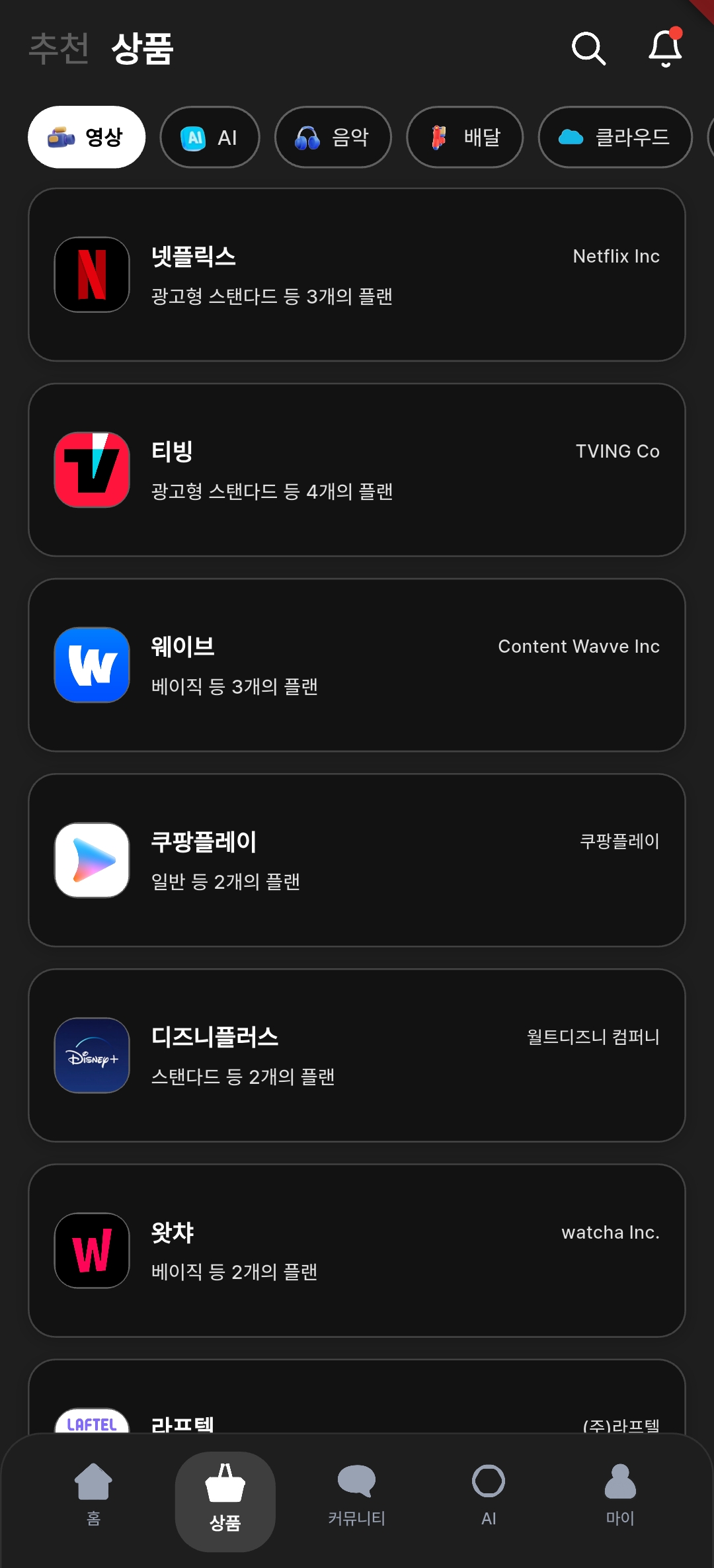Open the notifications bell
The width and height of the screenshot is (714, 1568).
tap(665, 48)
